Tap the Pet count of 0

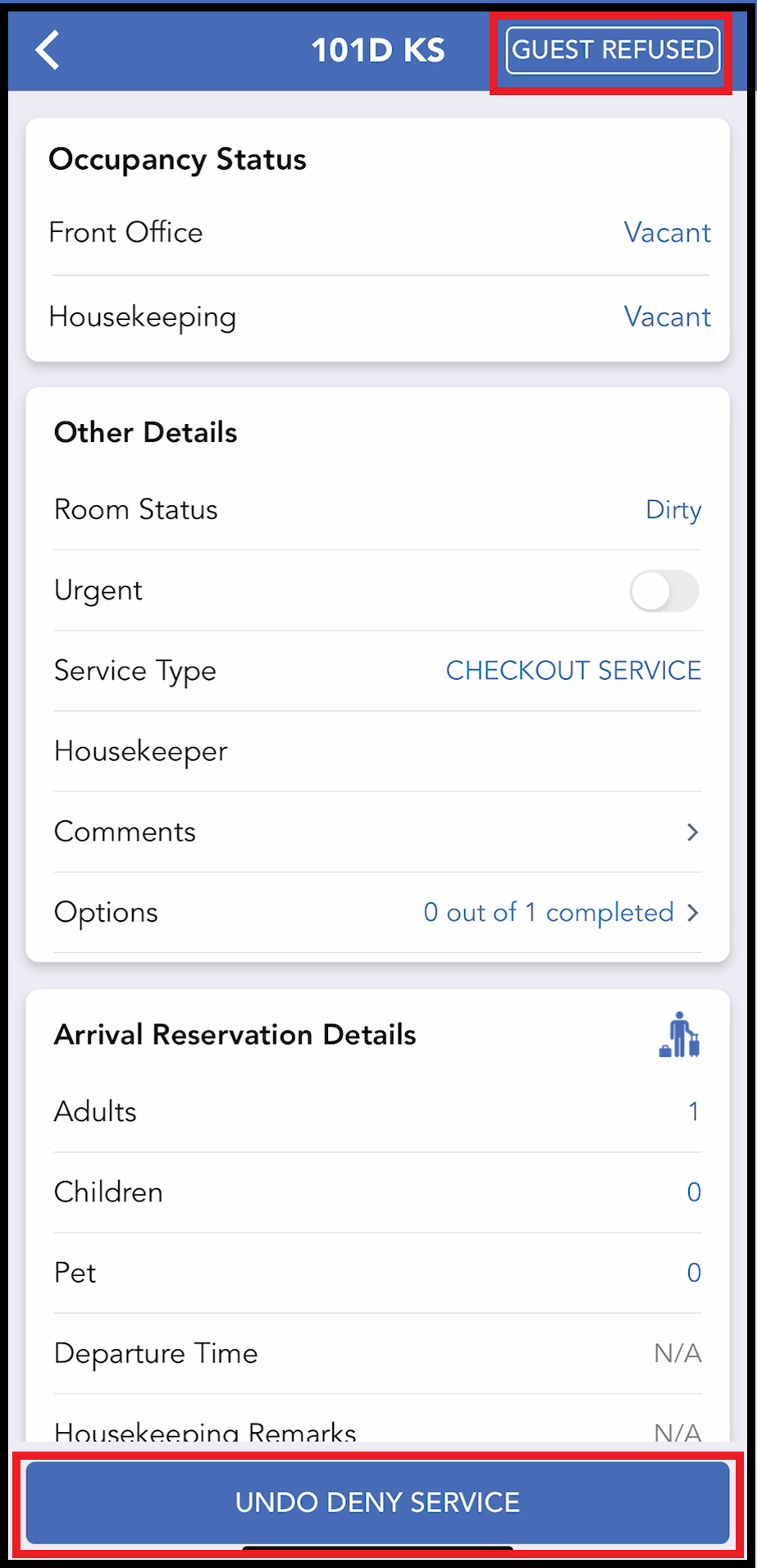693,1272
